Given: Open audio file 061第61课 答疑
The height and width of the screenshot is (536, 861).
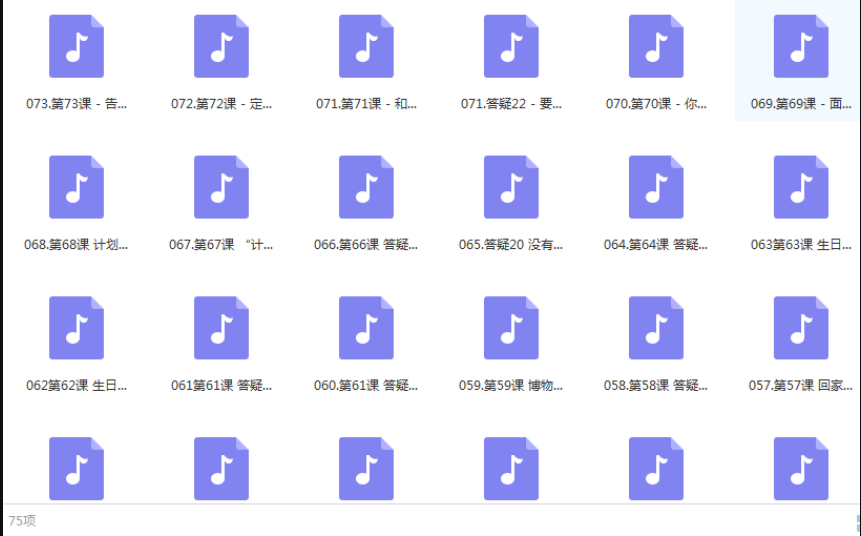Looking at the screenshot, I should click(x=221, y=329).
